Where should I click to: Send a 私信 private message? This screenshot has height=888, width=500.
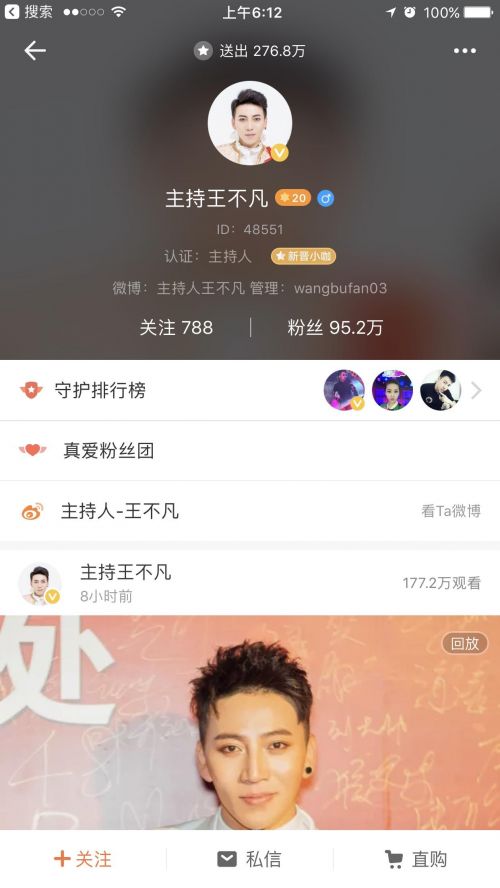tap(249, 859)
